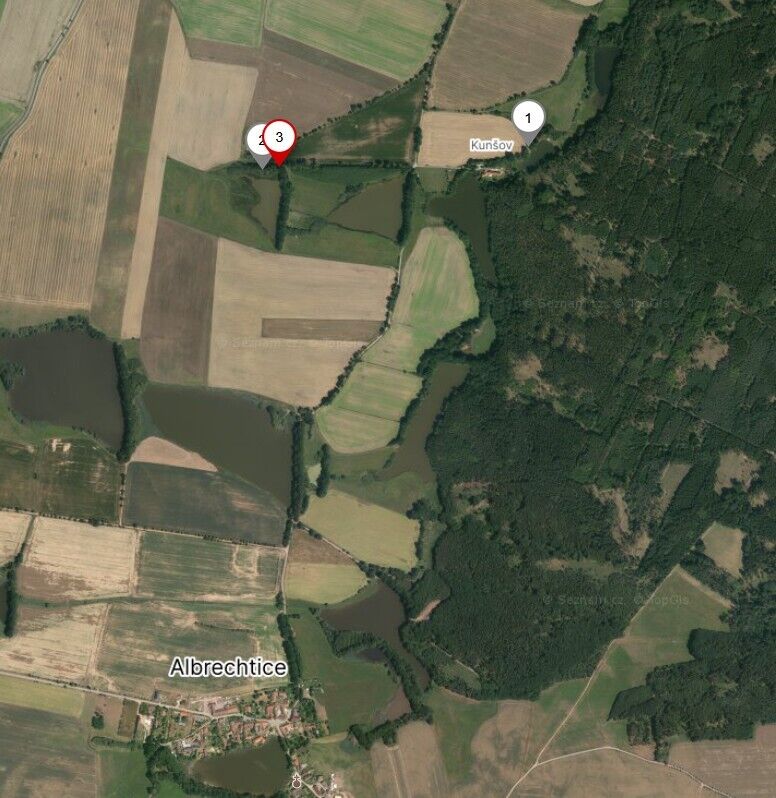Select map marker number 1 near Kunšov
Viewport: 776px width, 798px height.
click(x=528, y=119)
